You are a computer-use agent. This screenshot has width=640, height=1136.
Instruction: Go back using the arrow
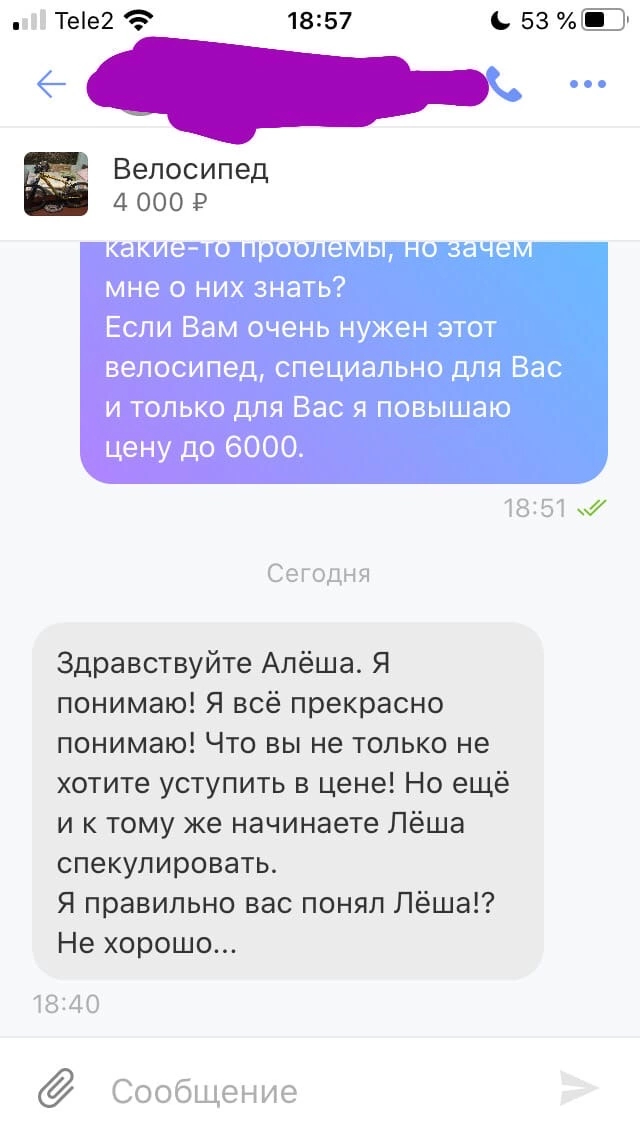click(51, 84)
